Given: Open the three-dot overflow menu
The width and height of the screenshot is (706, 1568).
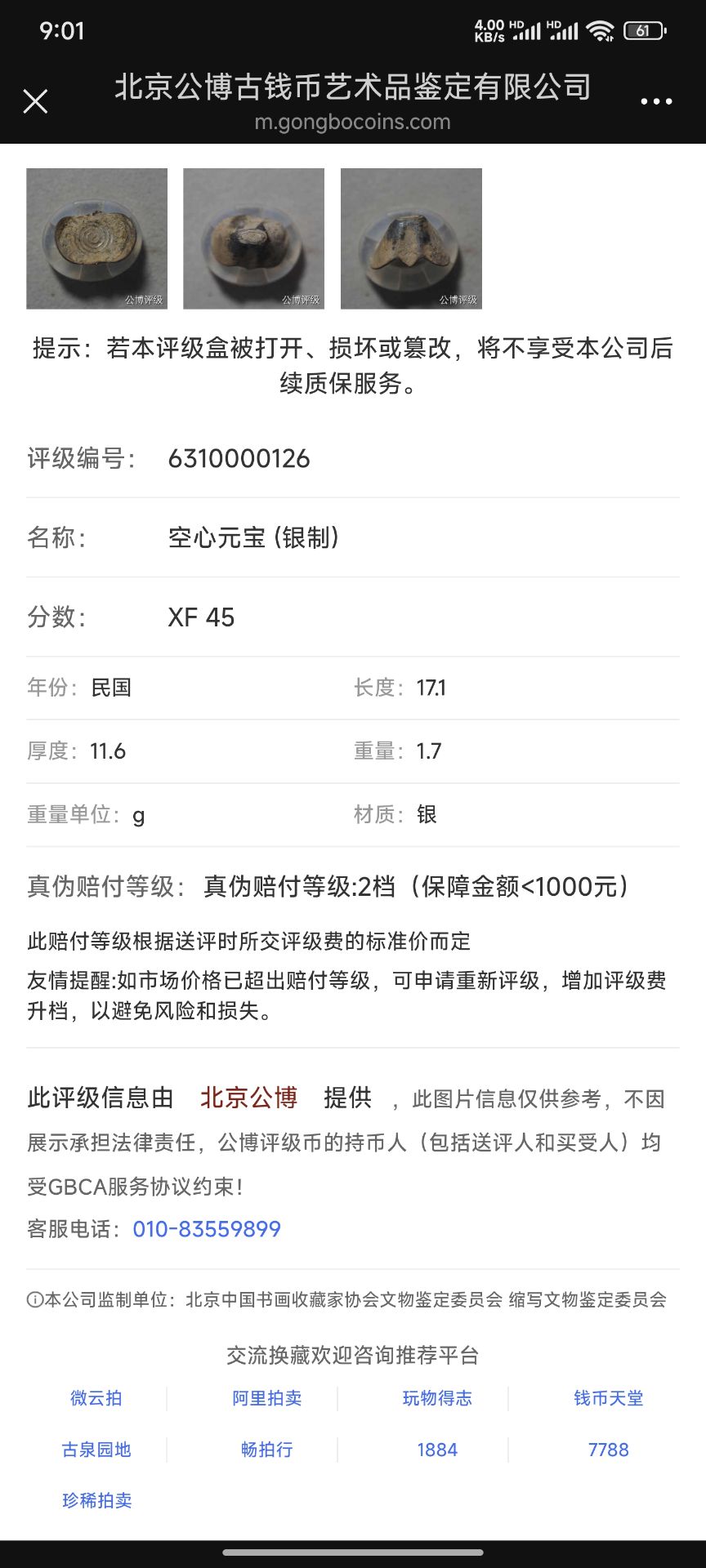Looking at the screenshot, I should (x=656, y=101).
